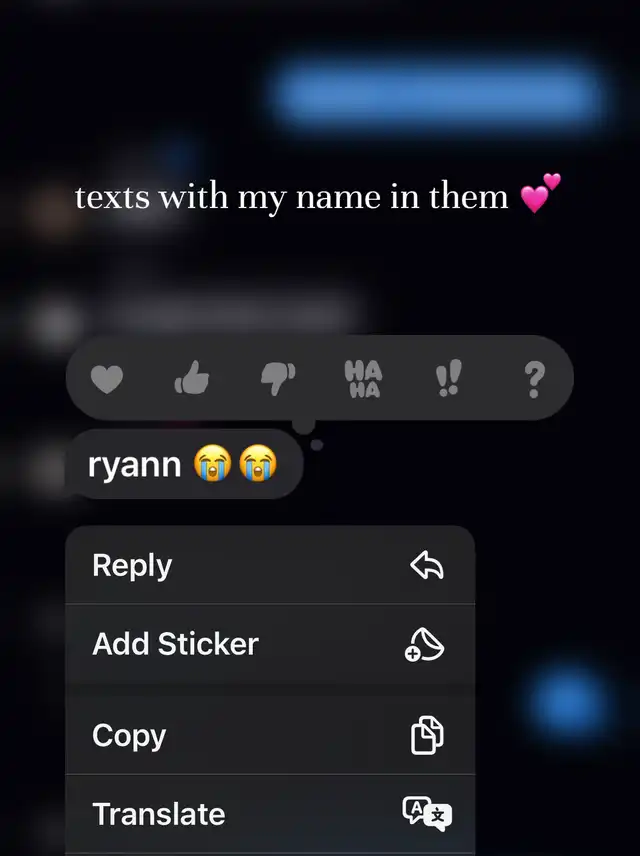This screenshot has height=856, width=640.
Task: Translate the selected message
Action: point(270,814)
